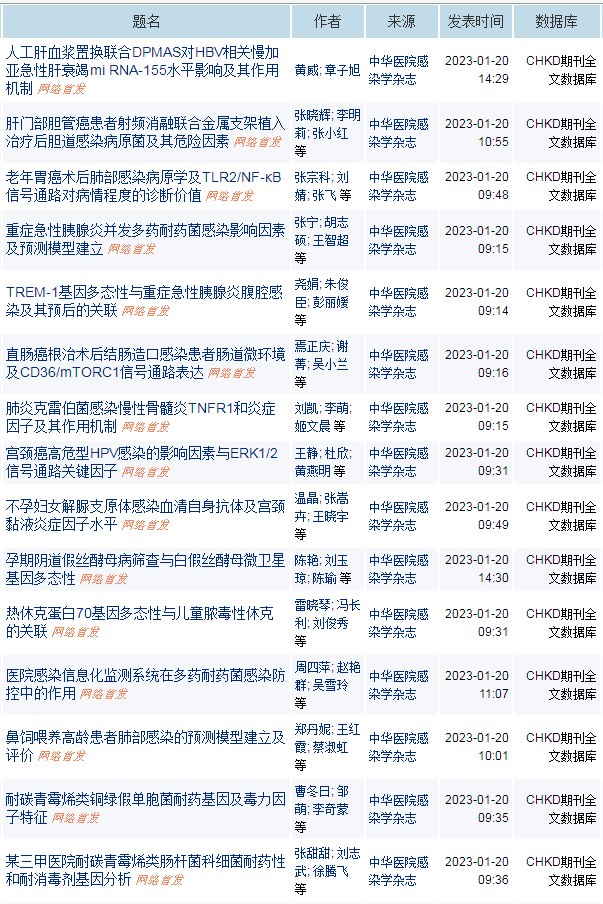The width and height of the screenshot is (603, 904).
Task: Open the 孕期阴道假丝酵母病筛查 article
Action: pyautogui.click(x=145, y=559)
